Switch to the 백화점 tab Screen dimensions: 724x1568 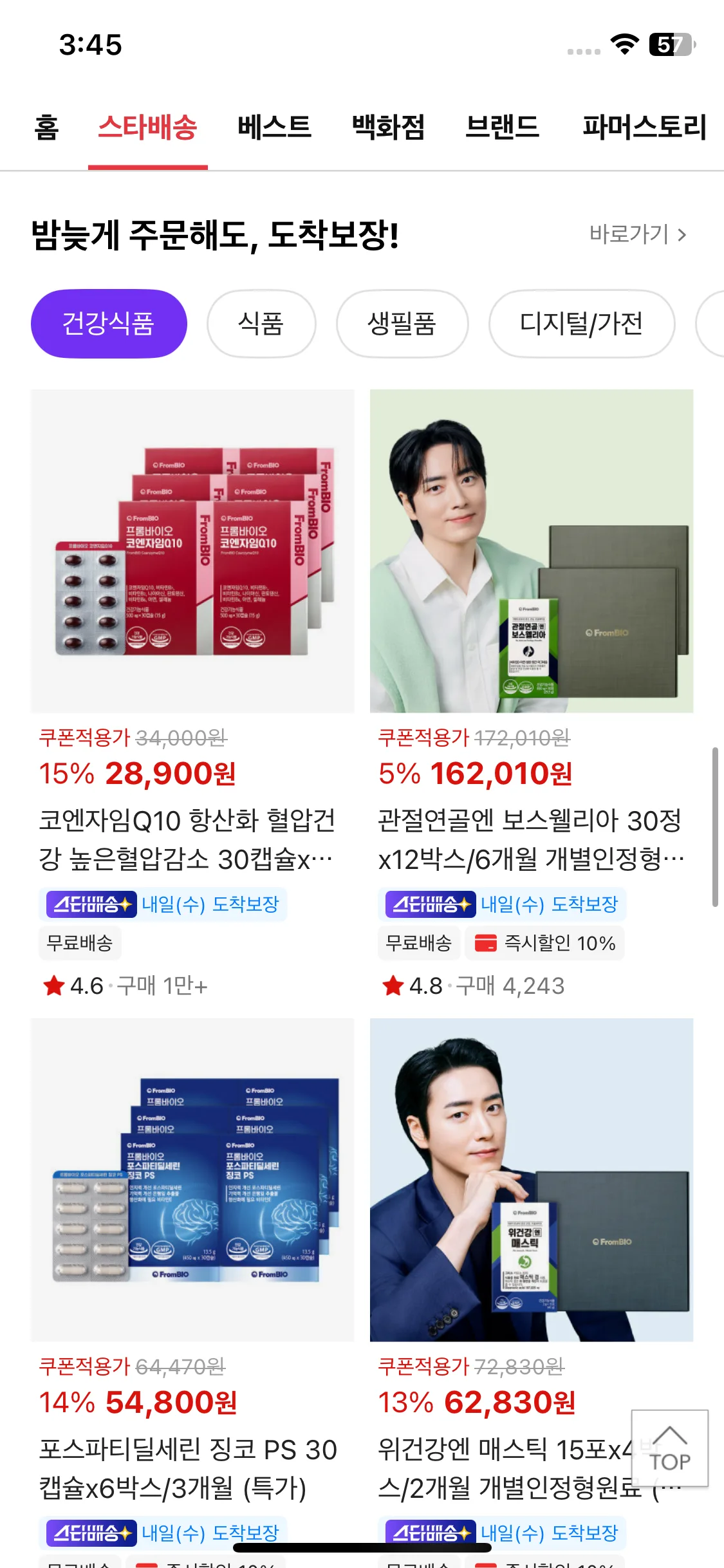388,127
